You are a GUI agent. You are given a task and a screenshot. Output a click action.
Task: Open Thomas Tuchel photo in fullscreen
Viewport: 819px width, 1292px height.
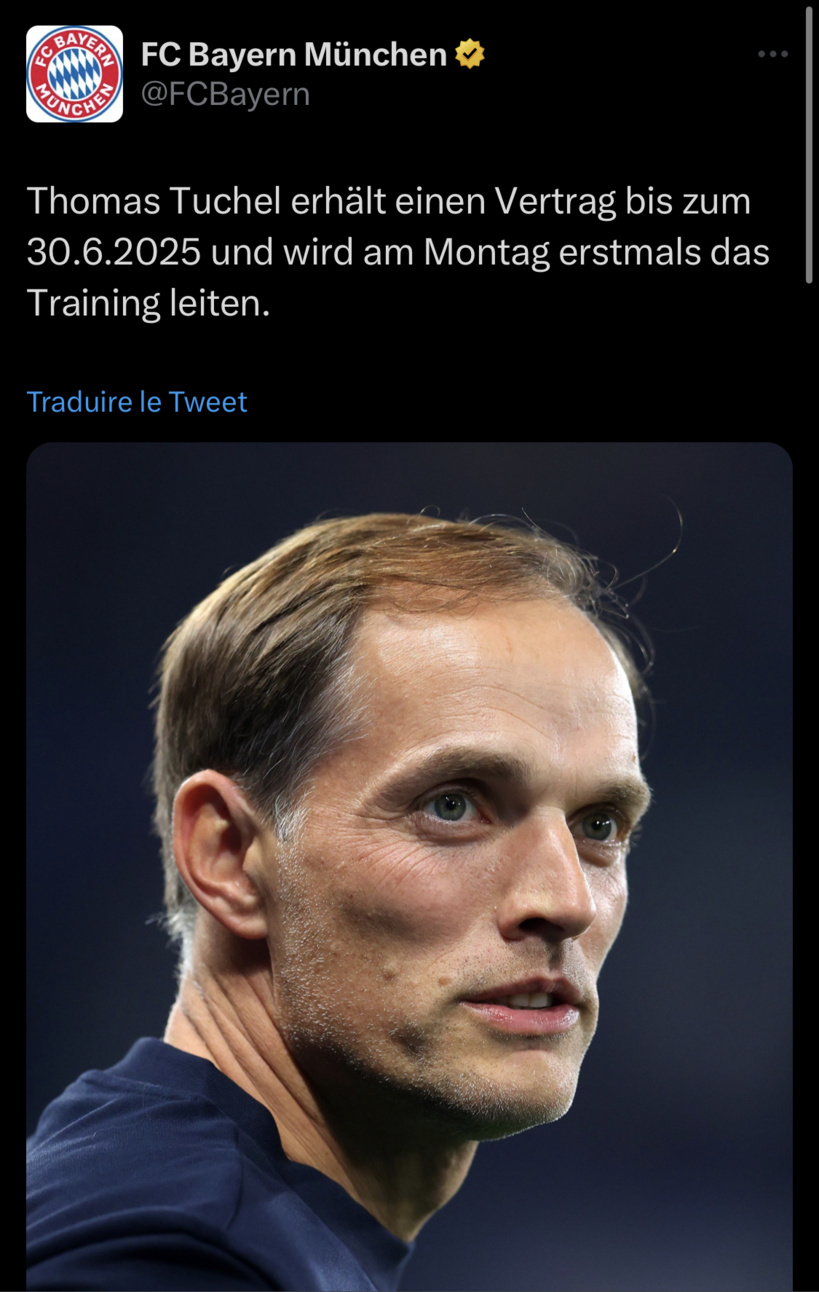coord(409,860)
